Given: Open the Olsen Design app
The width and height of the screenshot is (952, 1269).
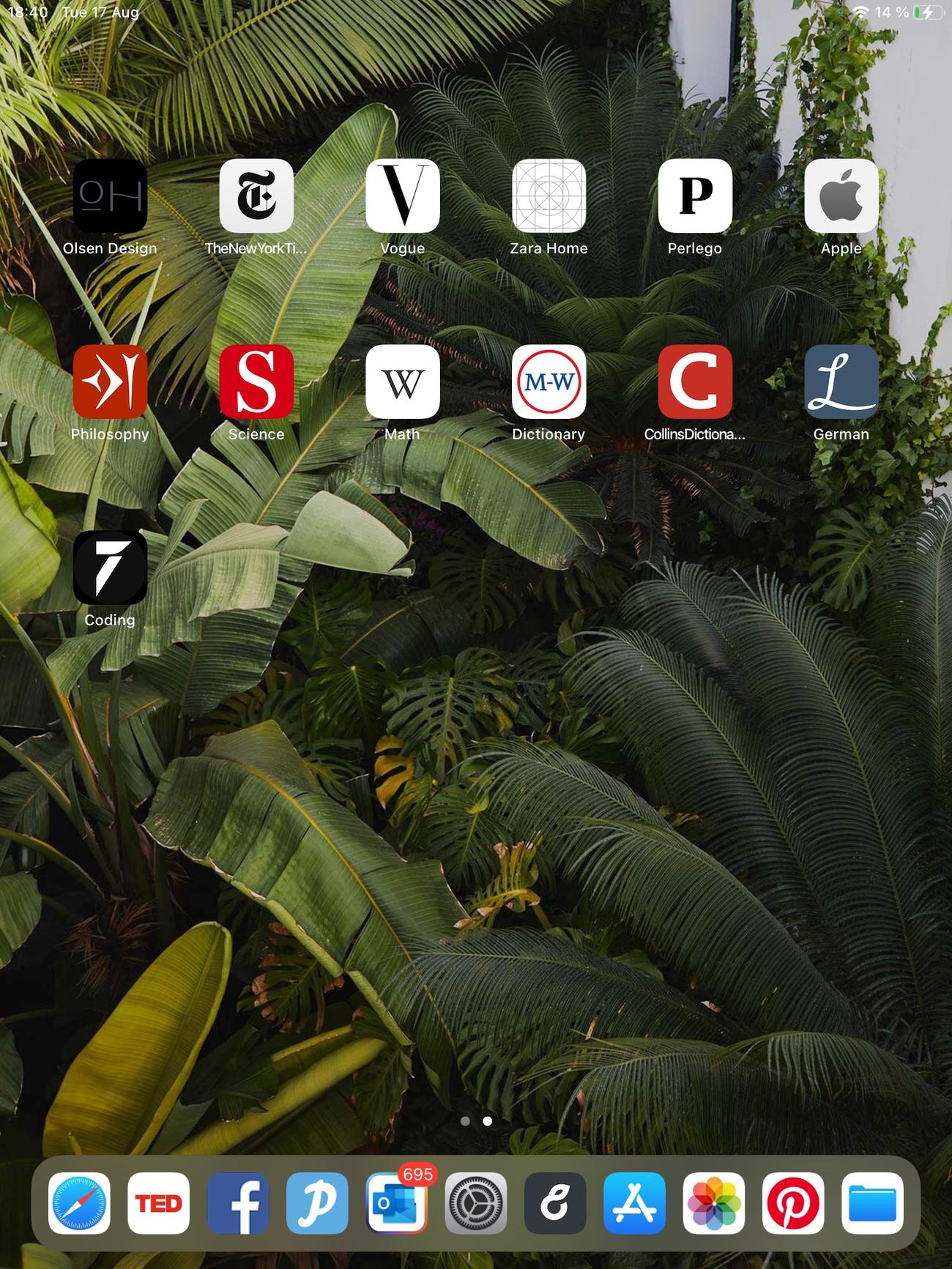Looking at the screenshot, I should [x=110, y=196].
